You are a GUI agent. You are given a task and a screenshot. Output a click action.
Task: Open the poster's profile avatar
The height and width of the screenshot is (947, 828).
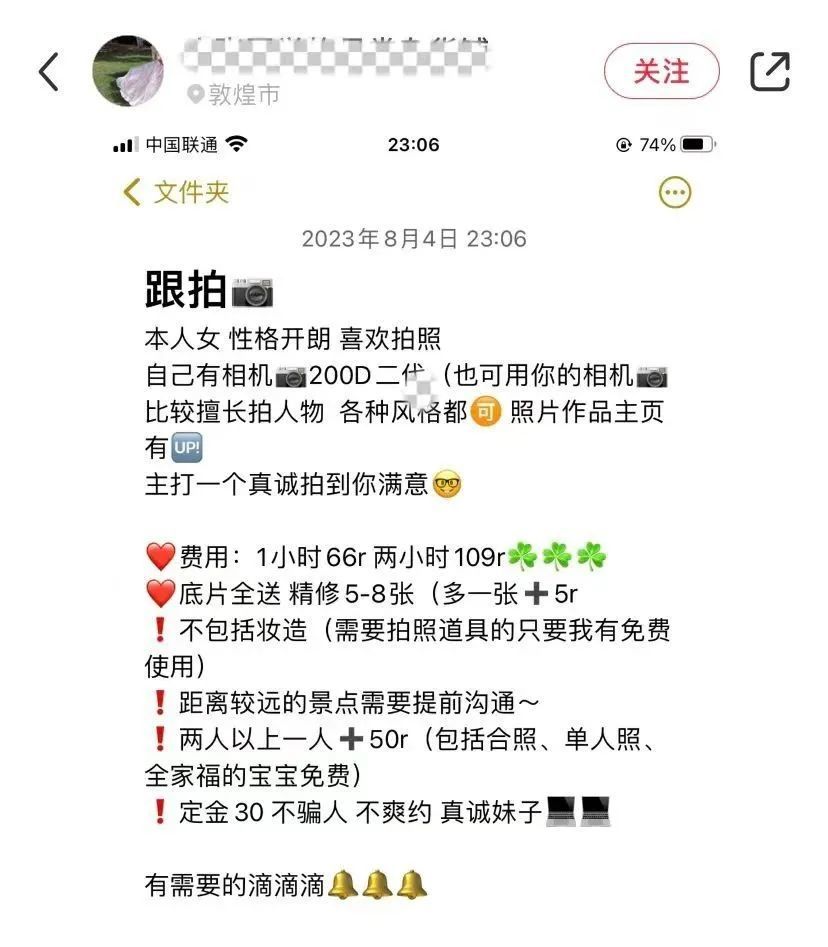(128, 70)
